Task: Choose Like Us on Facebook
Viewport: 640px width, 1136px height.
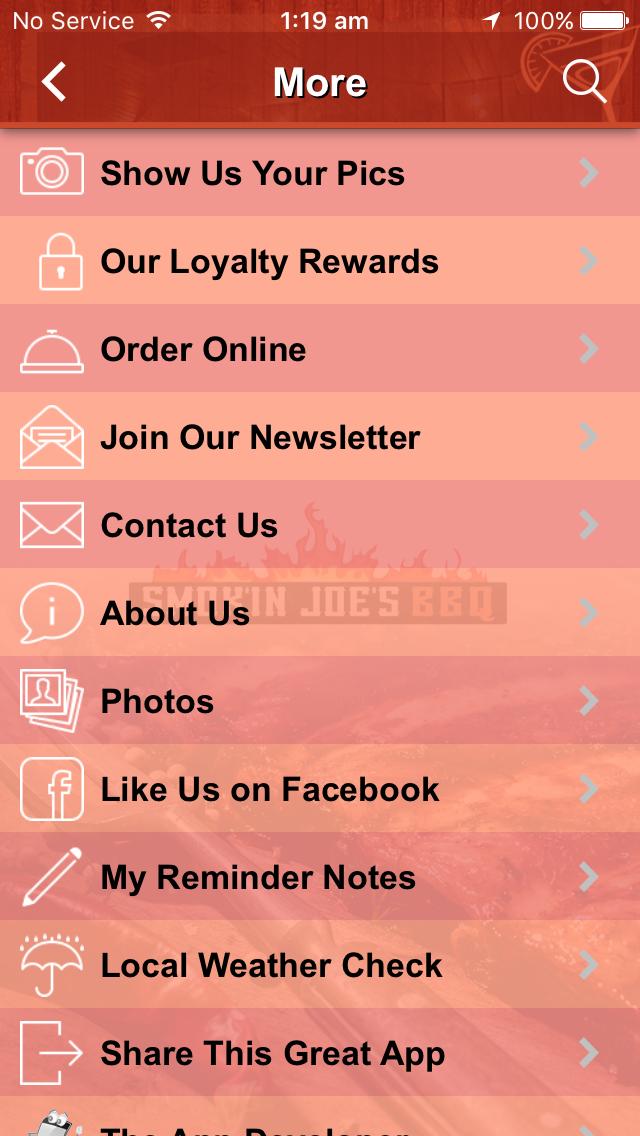Action: 320,789
